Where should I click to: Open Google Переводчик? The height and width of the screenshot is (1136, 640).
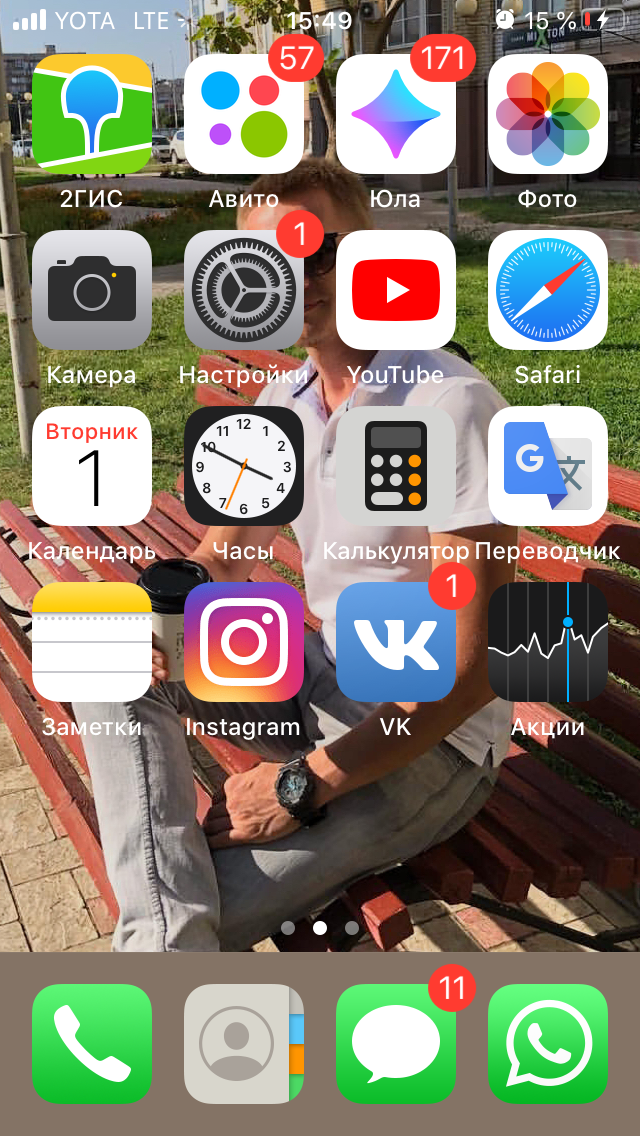pos(548,466)
